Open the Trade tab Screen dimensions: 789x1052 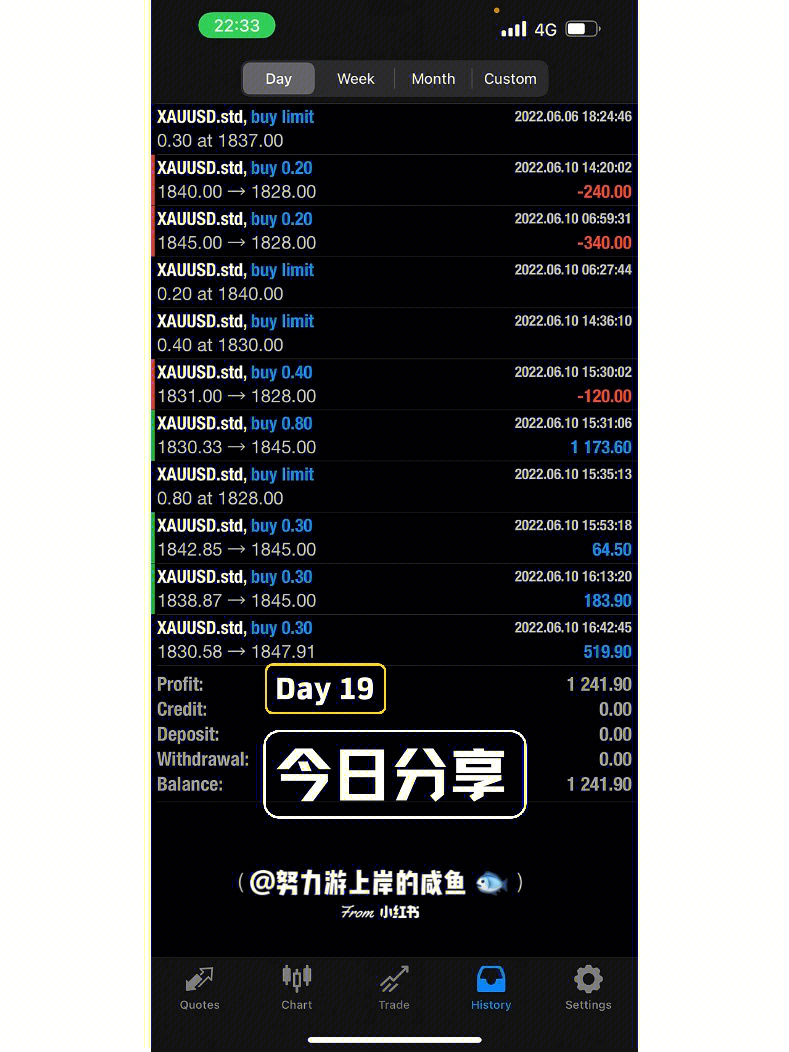pyautogui.click(x=394, y=987)
